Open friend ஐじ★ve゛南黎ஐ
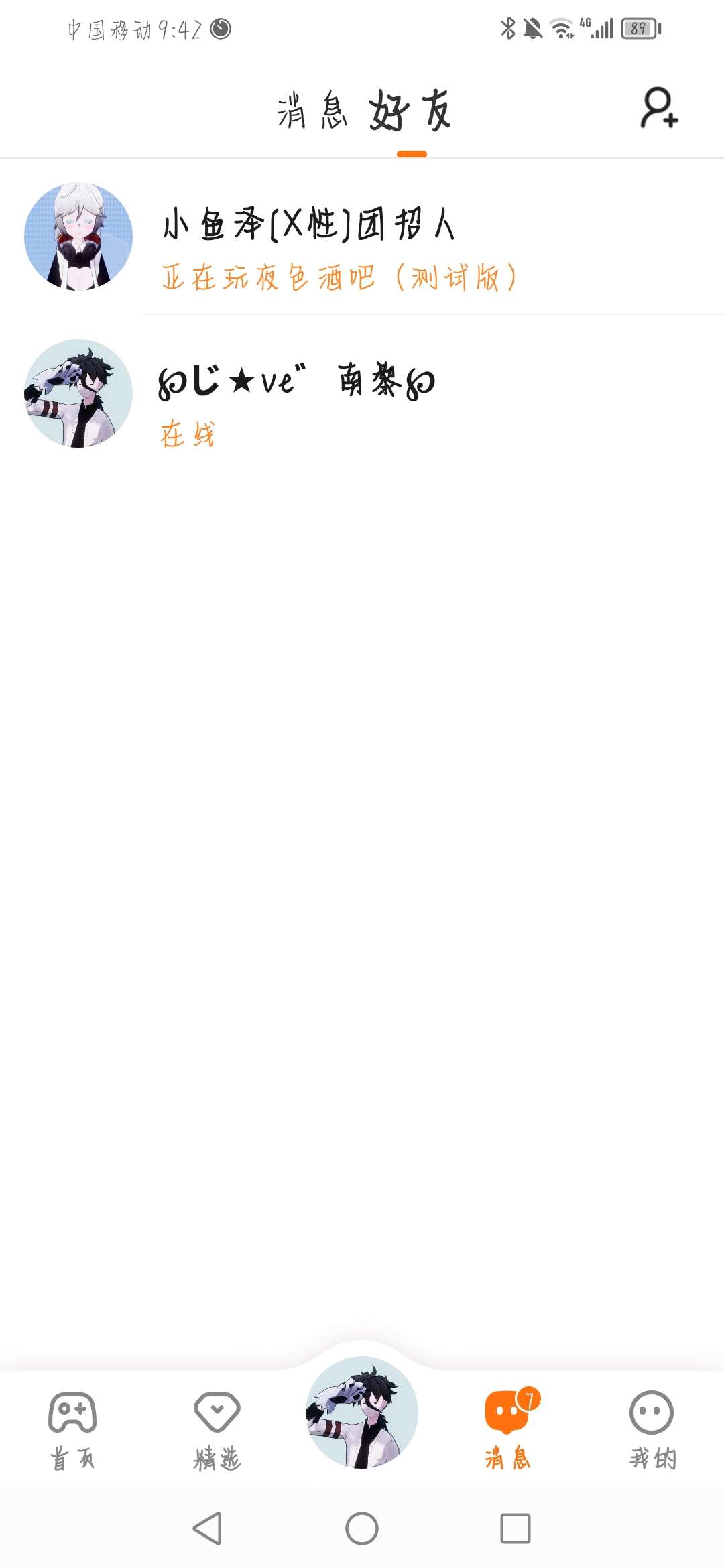Image resolution: width=724 pixels, height=1568 pixels. tap(362, 393)
